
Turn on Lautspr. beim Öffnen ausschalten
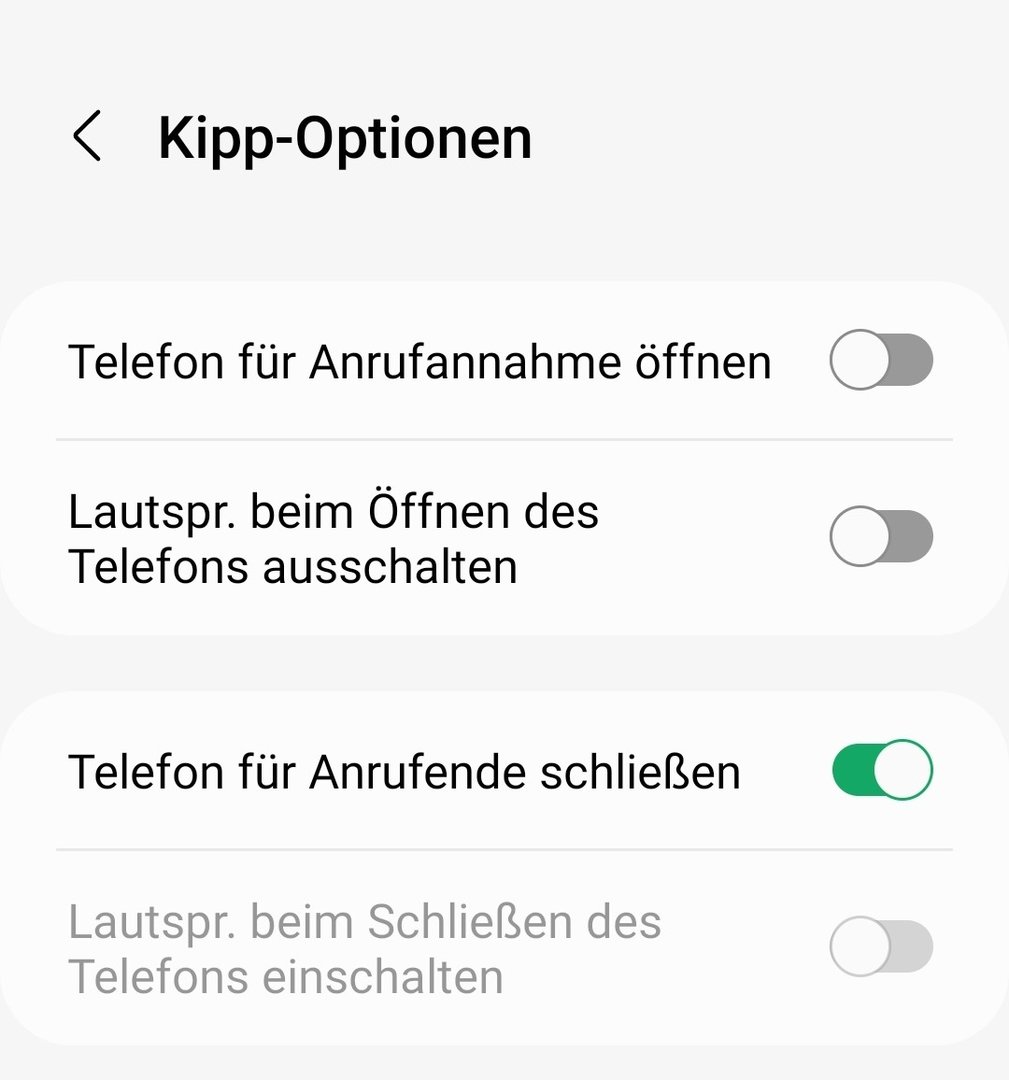881,537
